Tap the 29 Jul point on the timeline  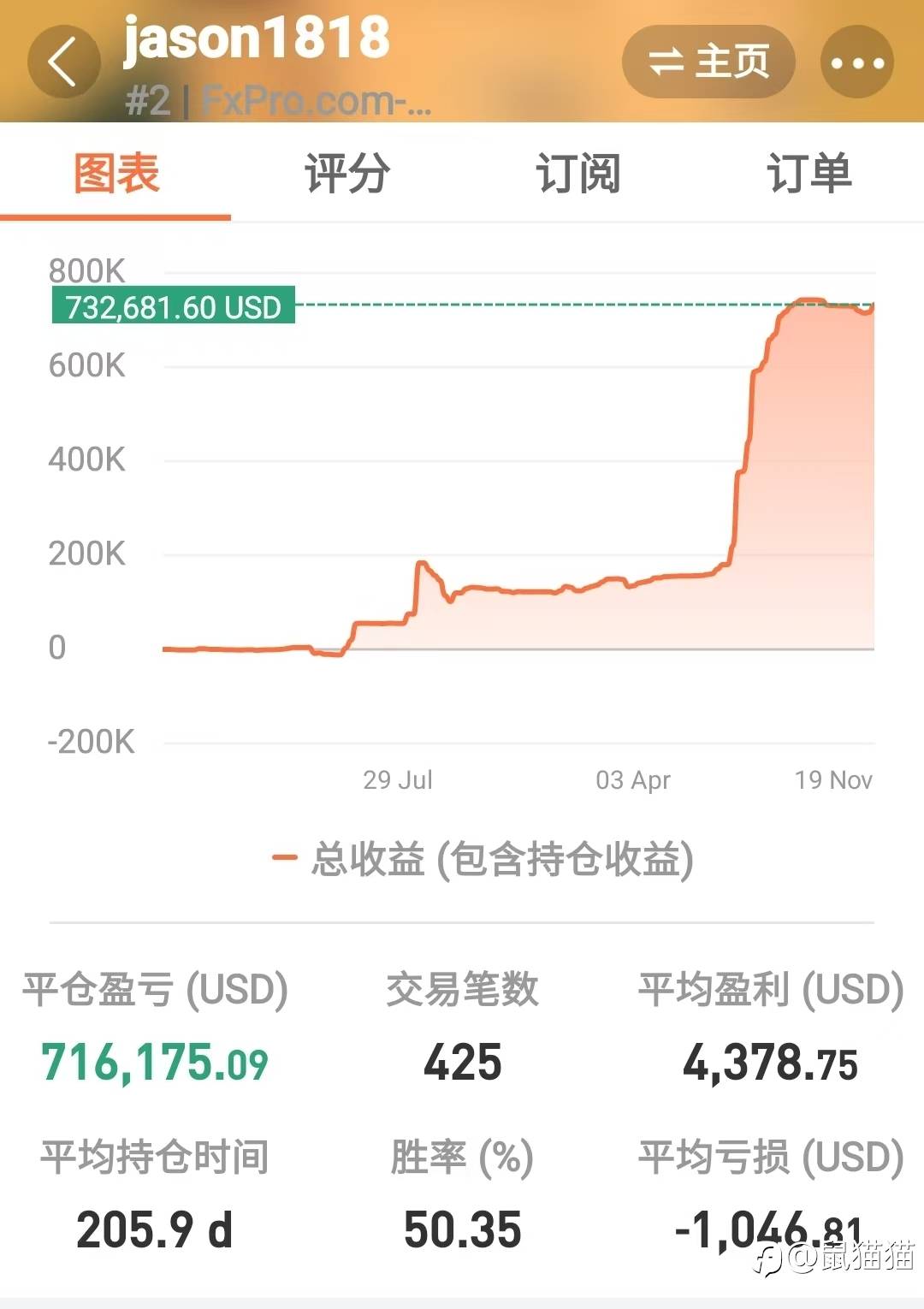(x=399, y=779)
